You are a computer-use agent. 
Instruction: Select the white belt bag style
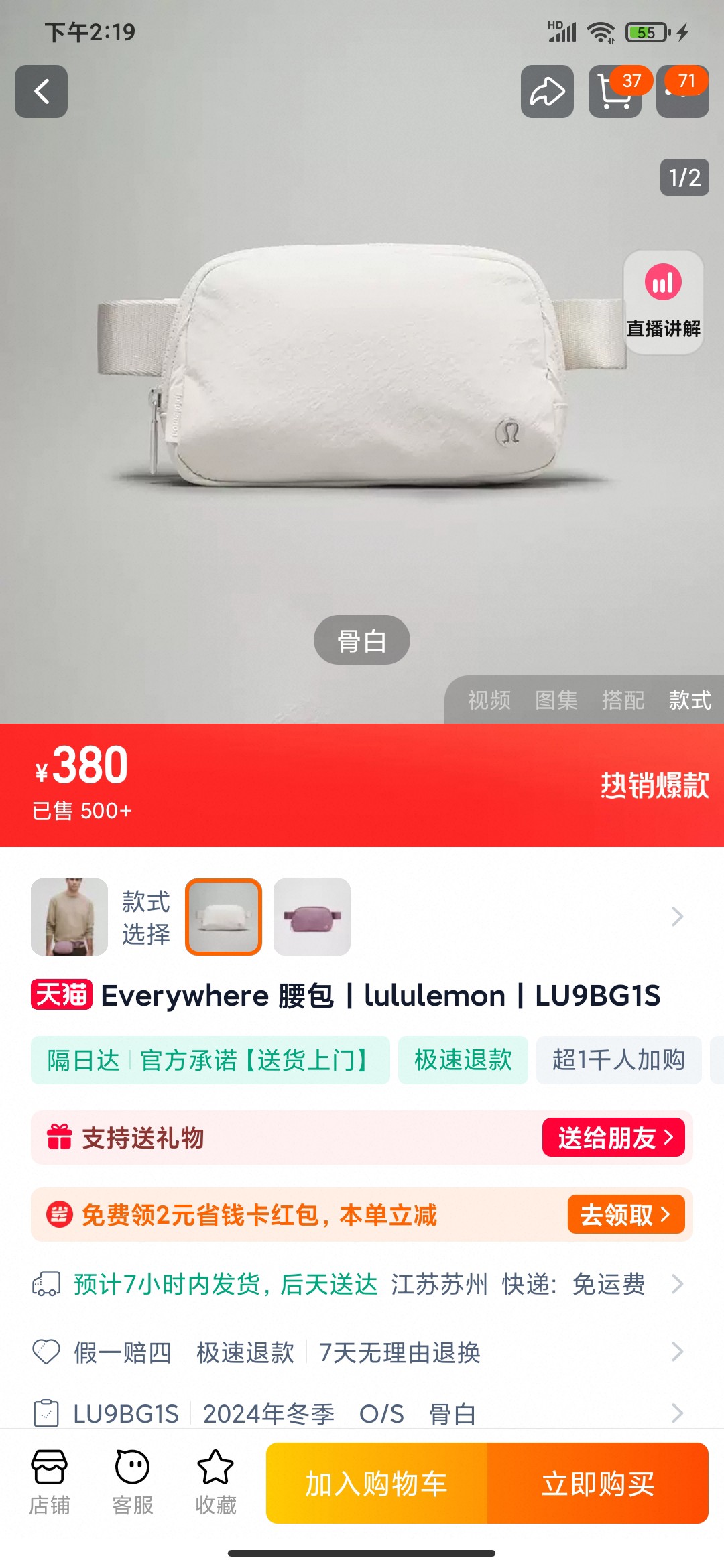[223, 917]
